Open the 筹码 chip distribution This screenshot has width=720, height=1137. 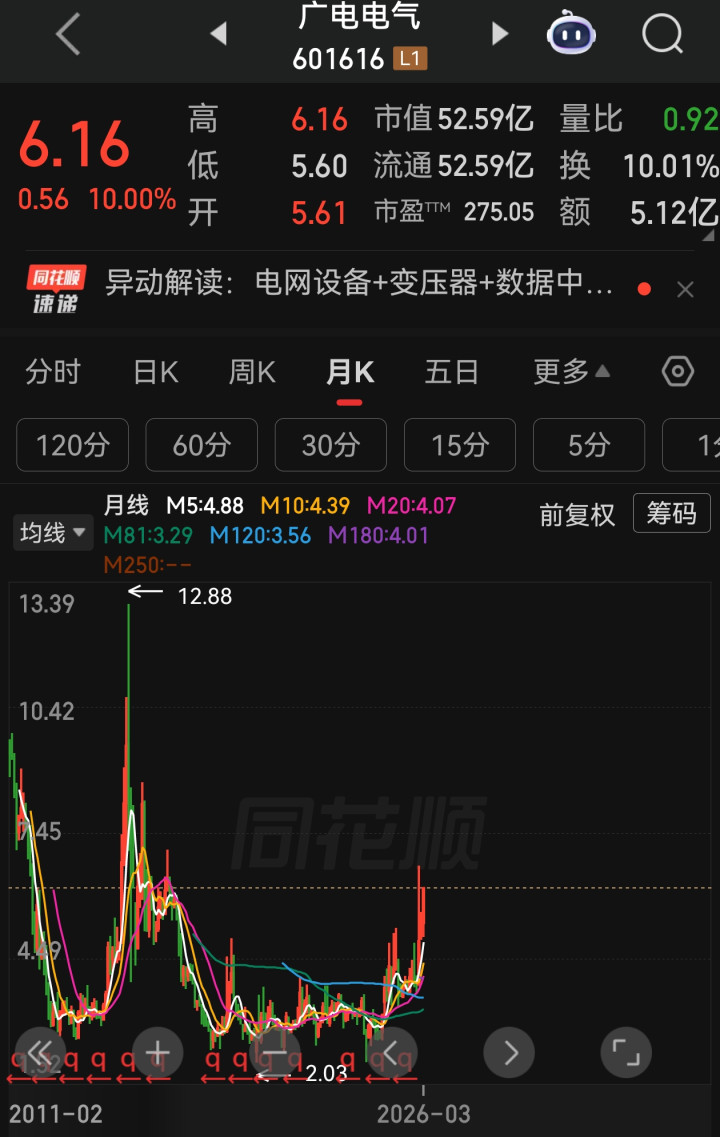click(x=671, y=513)
